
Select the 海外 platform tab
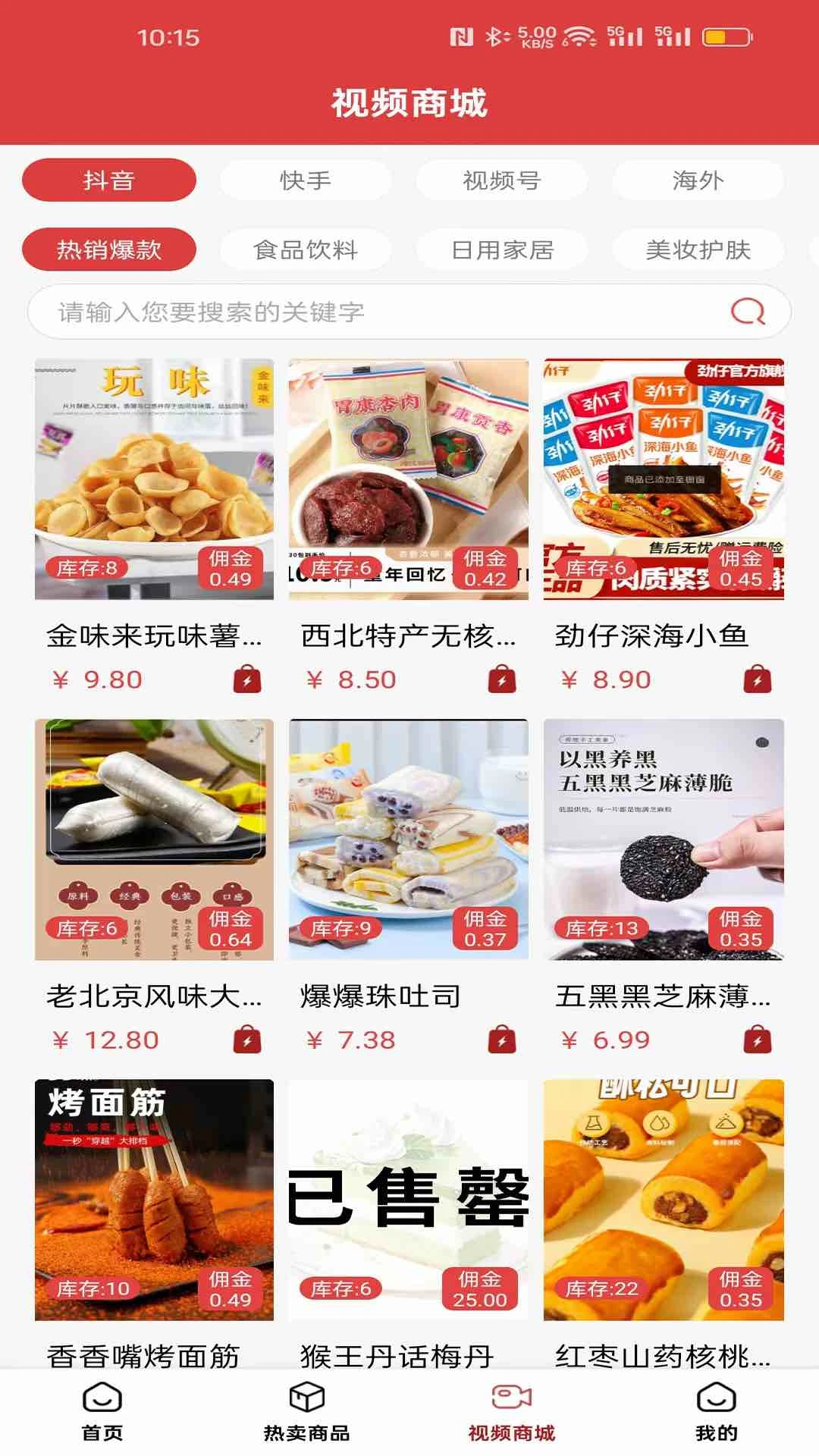click(x=696, y=180)
